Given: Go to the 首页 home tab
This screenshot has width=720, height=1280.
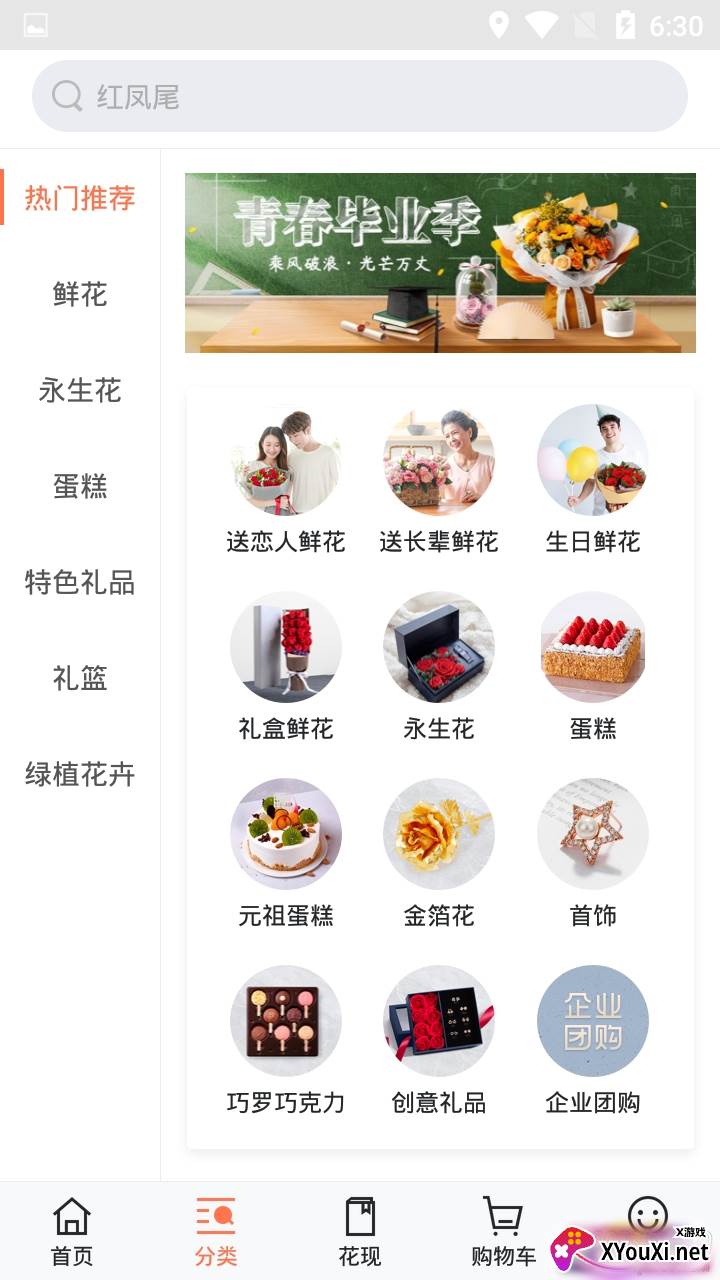Looking at the screenshot, I should (x=72, y=1231).
